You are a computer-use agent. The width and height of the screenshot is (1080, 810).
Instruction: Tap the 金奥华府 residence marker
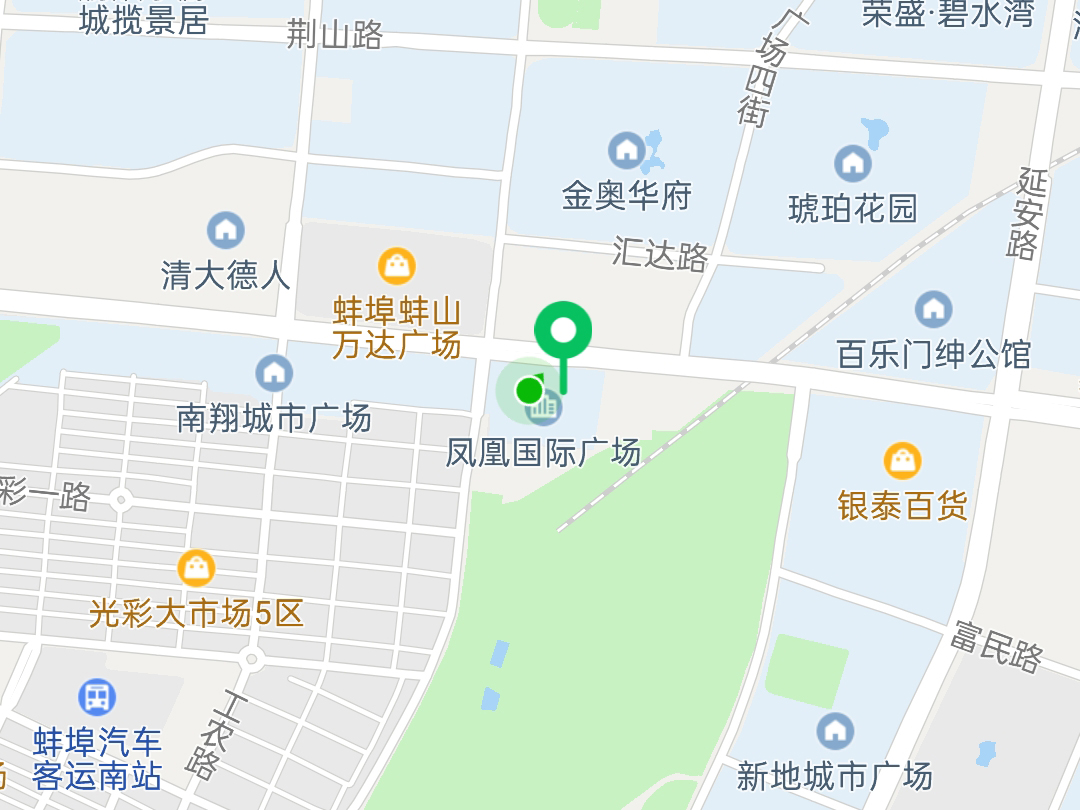click(x=627, y=151)
